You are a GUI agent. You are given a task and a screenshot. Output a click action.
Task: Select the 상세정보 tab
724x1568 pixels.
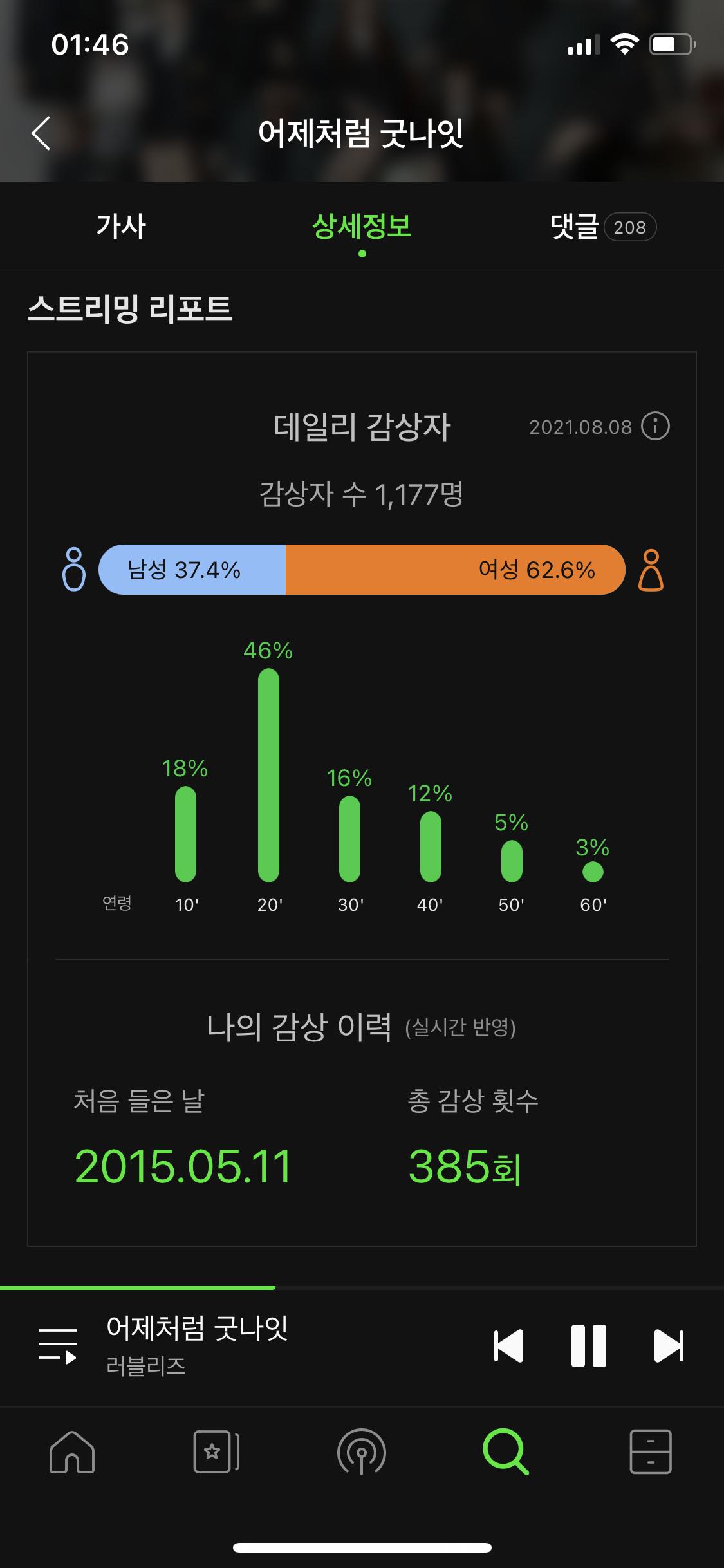coord(362,227)
